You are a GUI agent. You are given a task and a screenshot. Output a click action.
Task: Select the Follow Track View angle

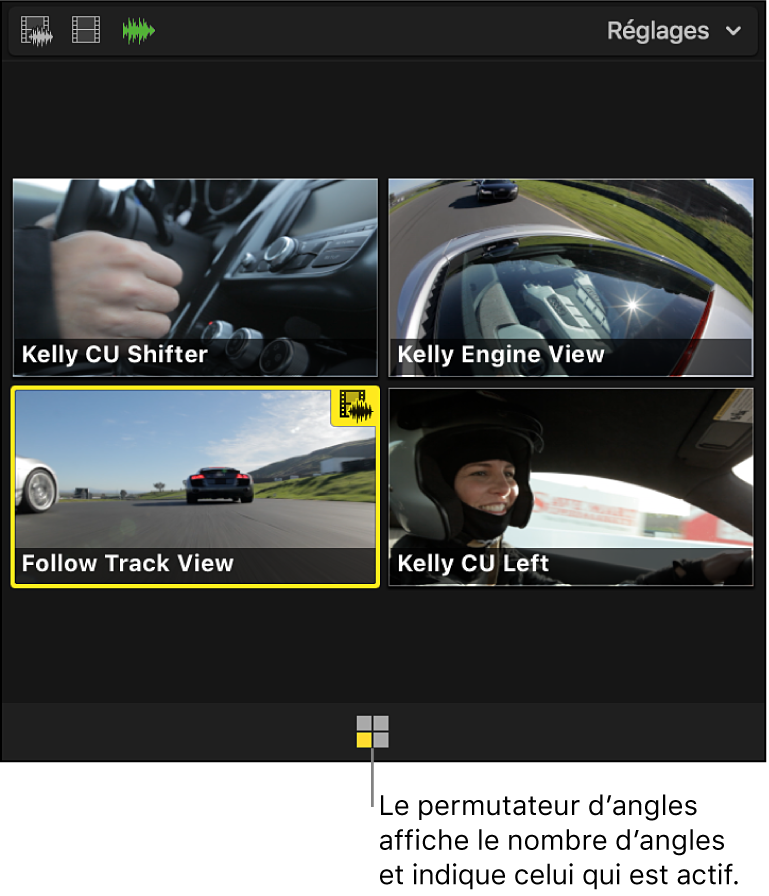point(195,487)
